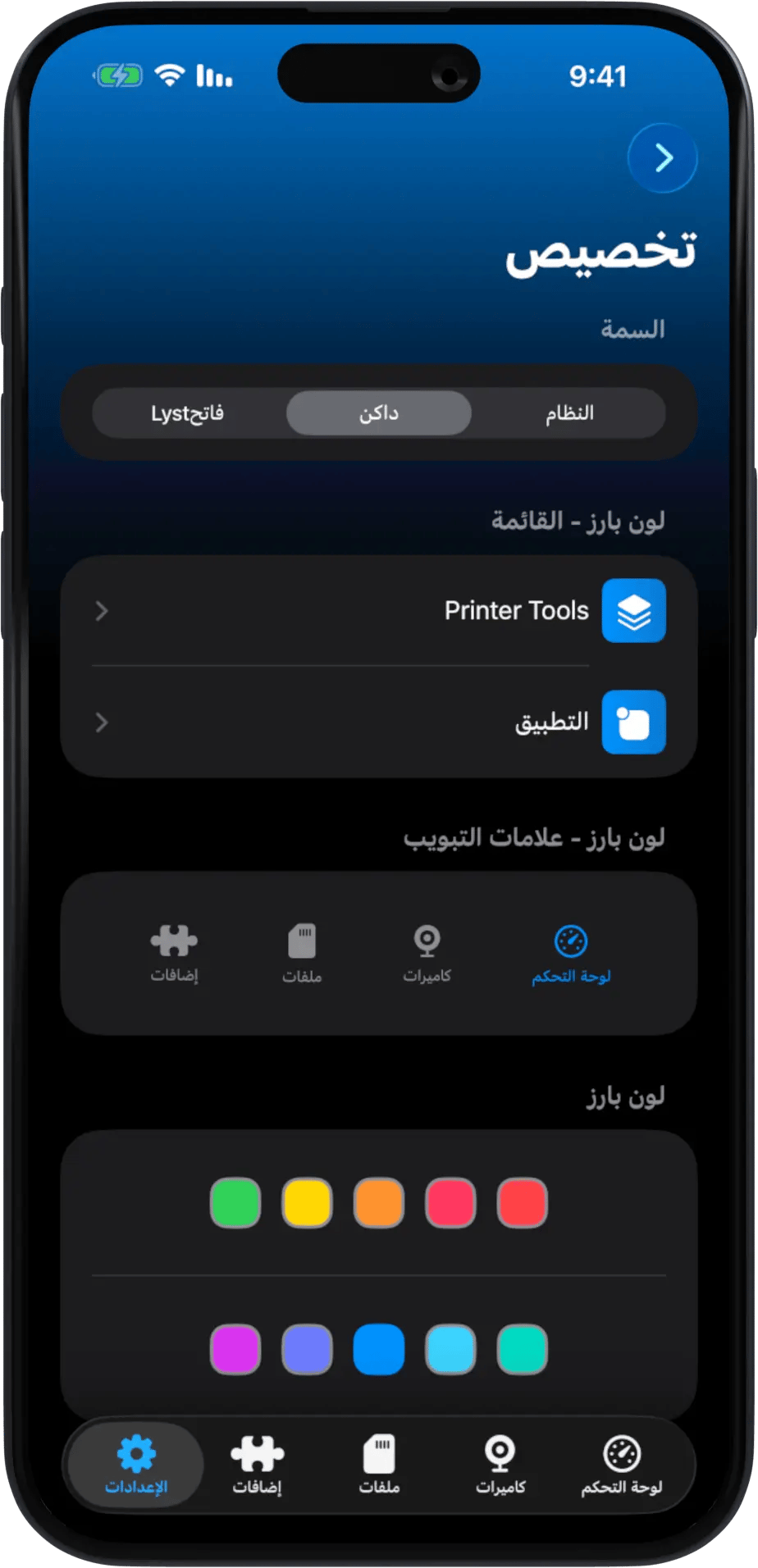Switch to the كاميرات cameras tab
This screenshot has width=758, height=1568.
pos(500,1465)
